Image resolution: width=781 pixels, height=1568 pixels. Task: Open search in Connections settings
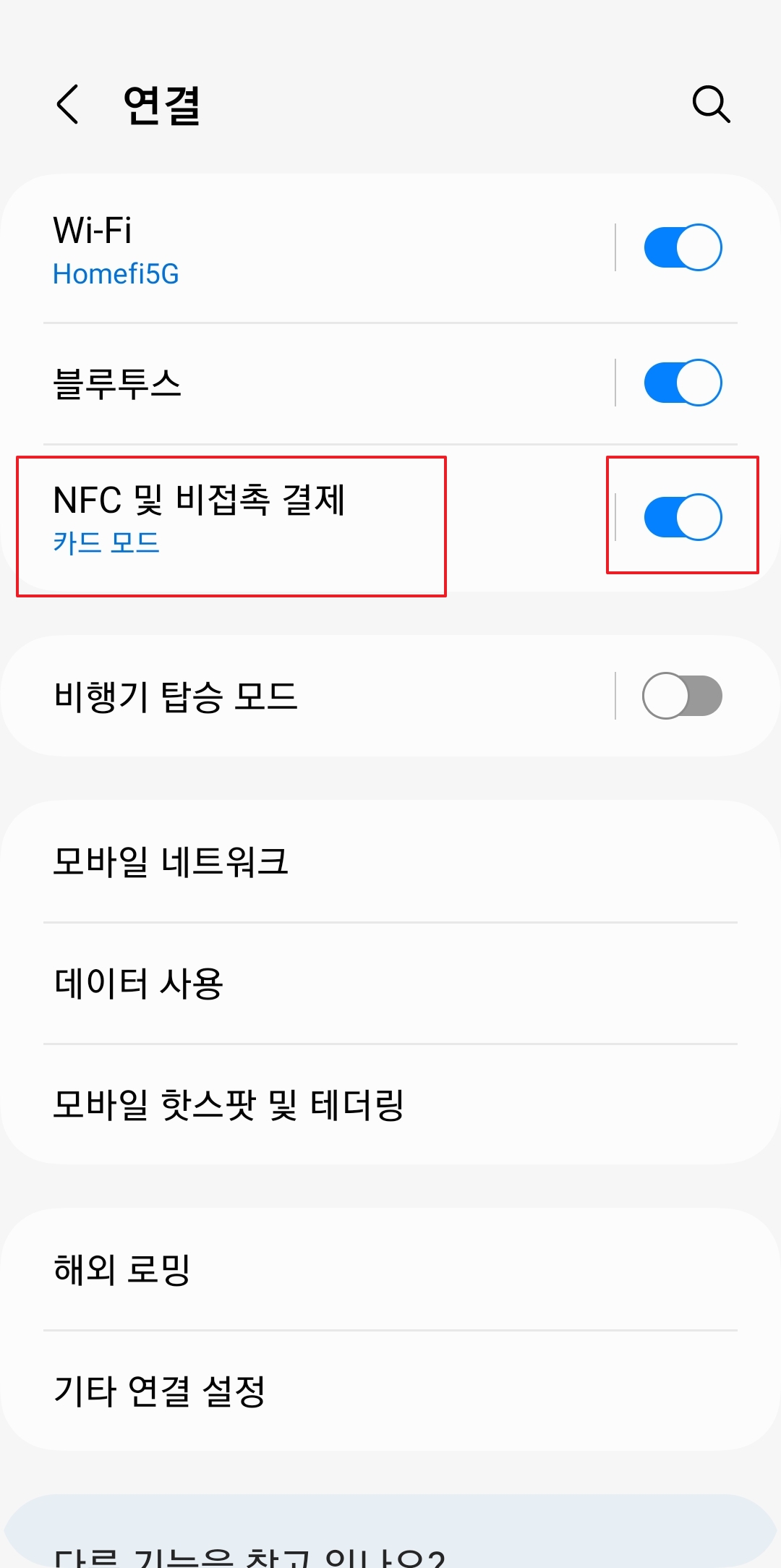(x=712, y=104)
